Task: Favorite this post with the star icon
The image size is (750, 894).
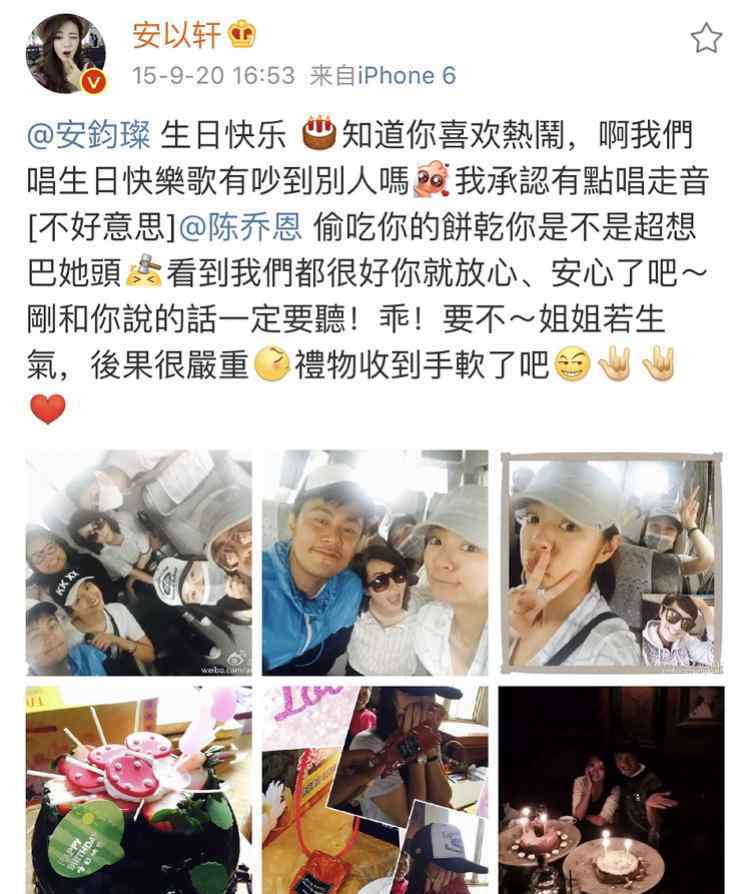Action: 706,39
